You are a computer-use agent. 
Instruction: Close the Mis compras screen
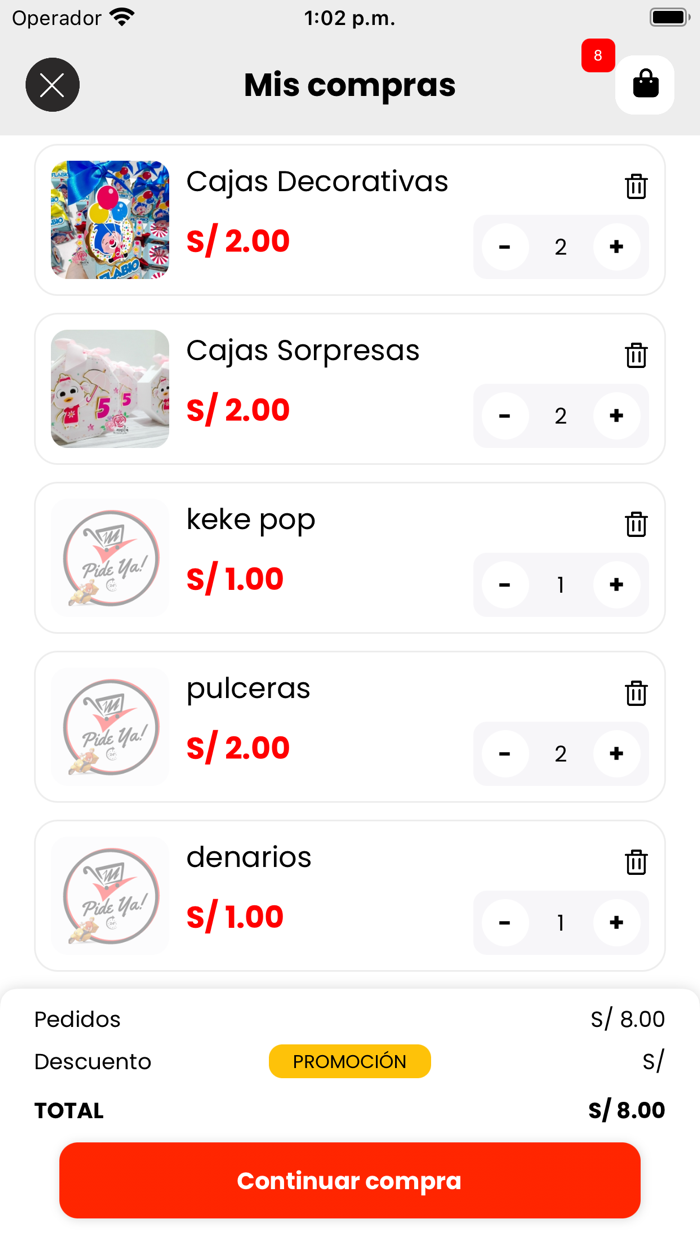pyautogui.click(x=52, y=85)
